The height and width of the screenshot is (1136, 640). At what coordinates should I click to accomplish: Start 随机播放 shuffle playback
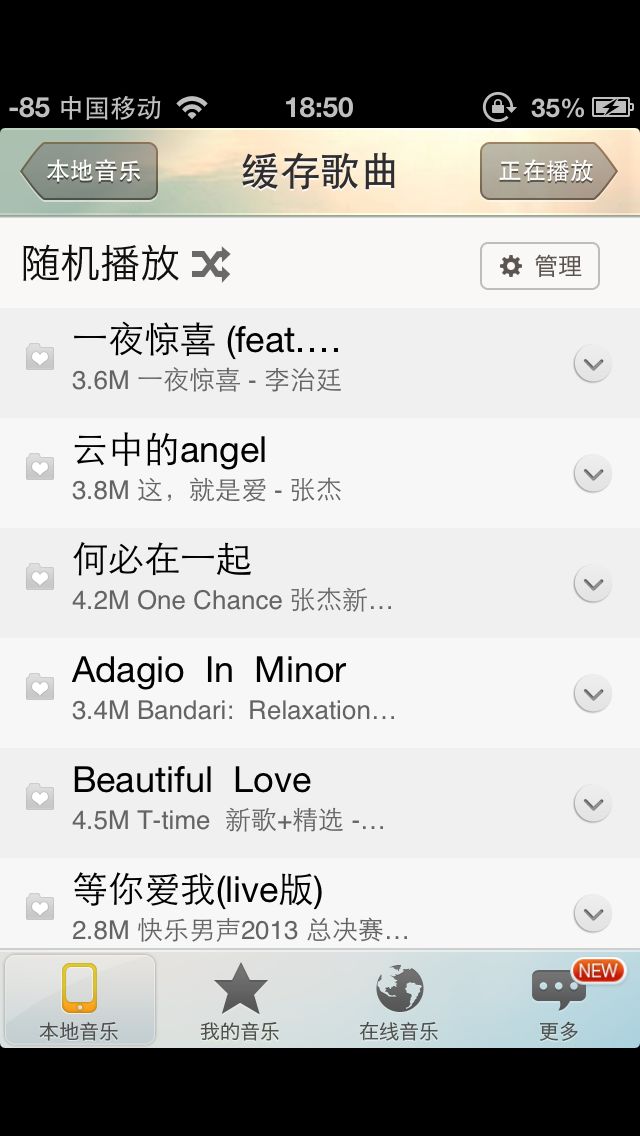(x=127, y=265)
